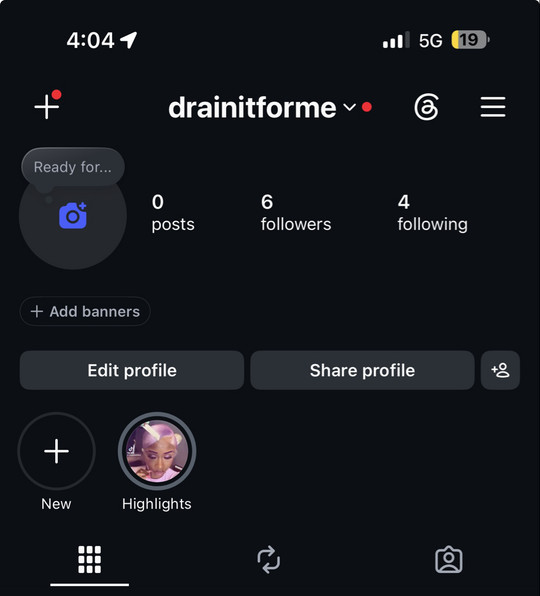Image resolution: width=540 pixels, height=596 pixels.
Task: Open the Highlights story circle
Action: point(157,451)
